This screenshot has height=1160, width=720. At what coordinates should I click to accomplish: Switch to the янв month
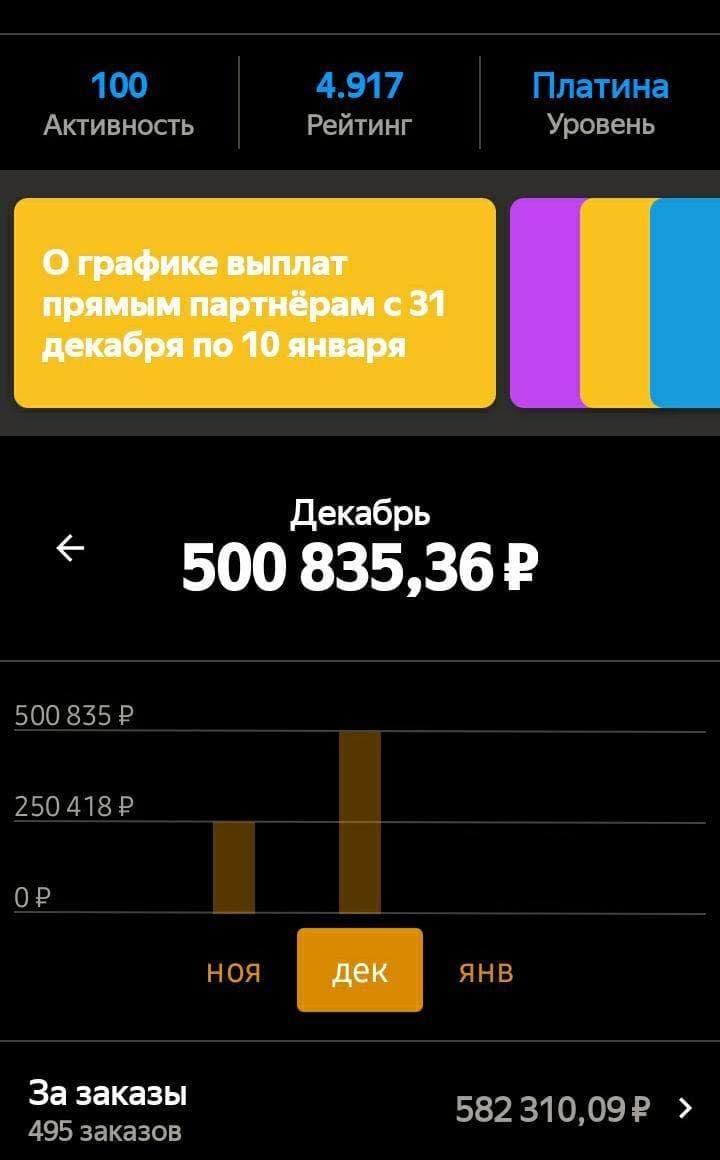(x=486, y=971)
